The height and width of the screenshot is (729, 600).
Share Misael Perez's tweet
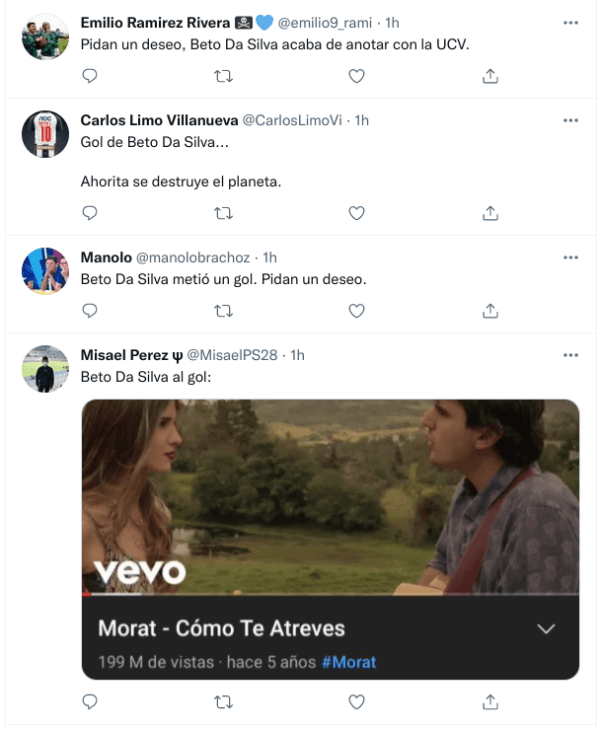pos(490,702)
